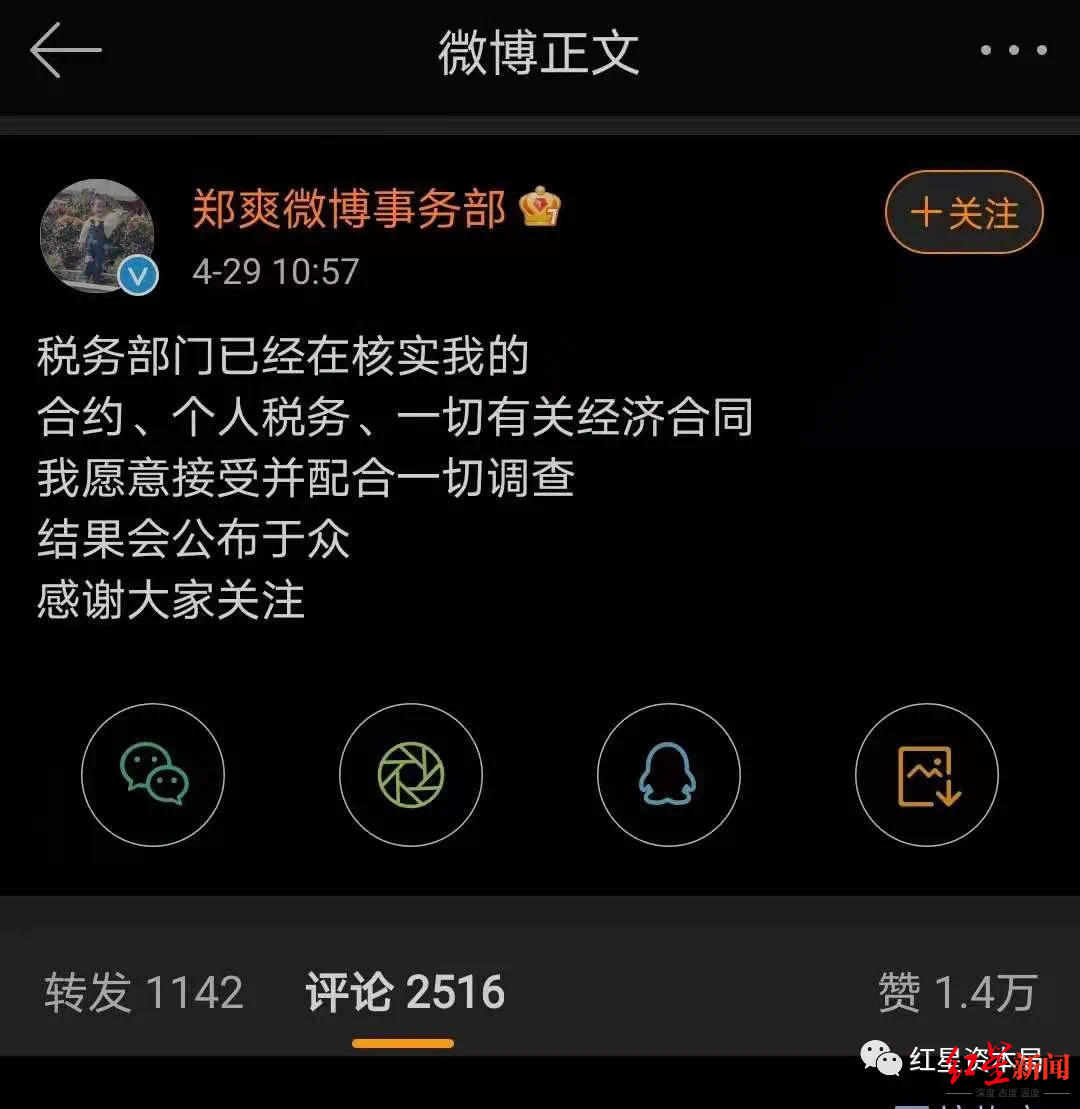Share the post to WeChat
The image size is (1080, 1109).
(153, 775)
